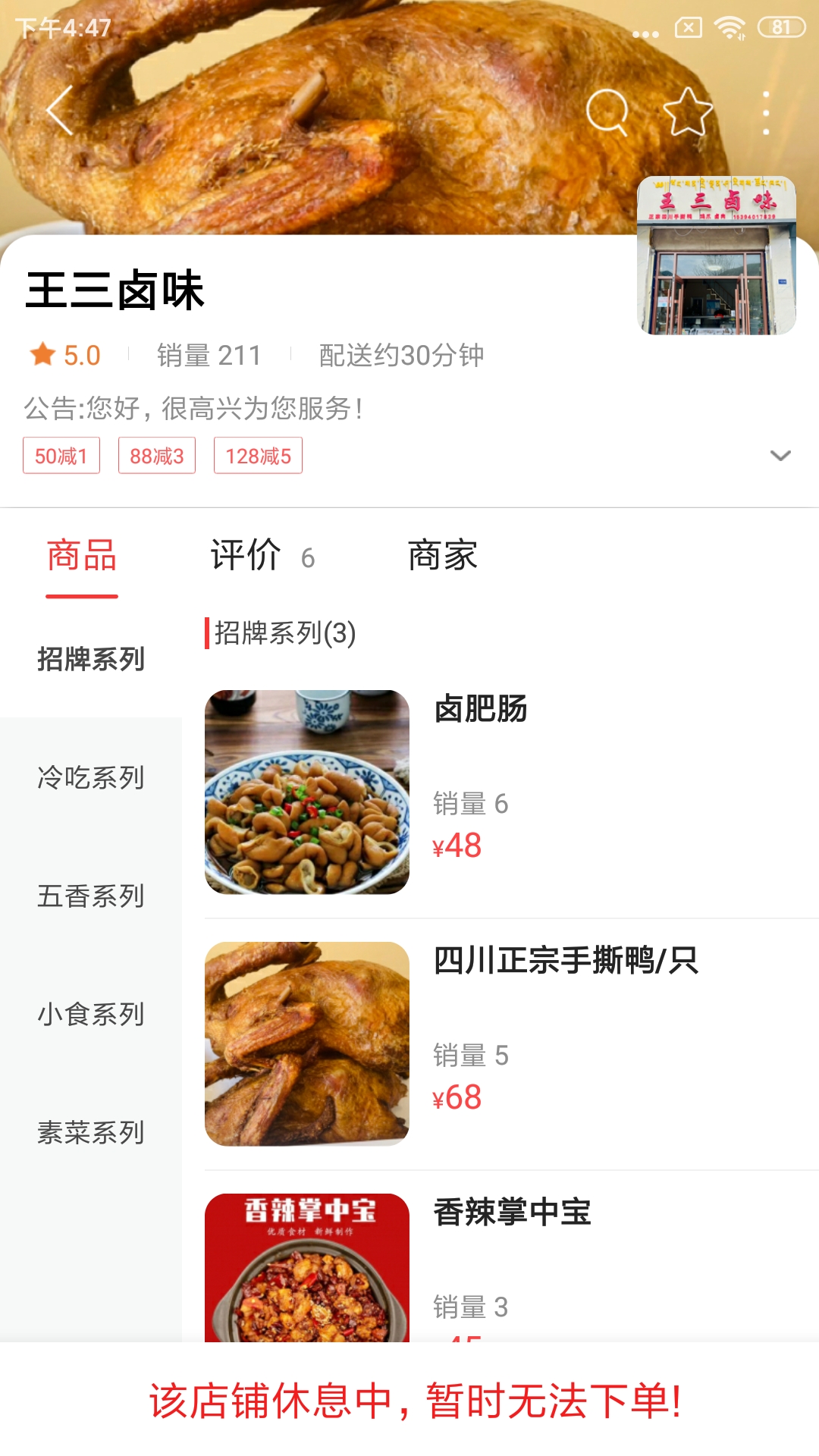
Task: Select the 88减3 coupon tag
Action: coord(157,455)
